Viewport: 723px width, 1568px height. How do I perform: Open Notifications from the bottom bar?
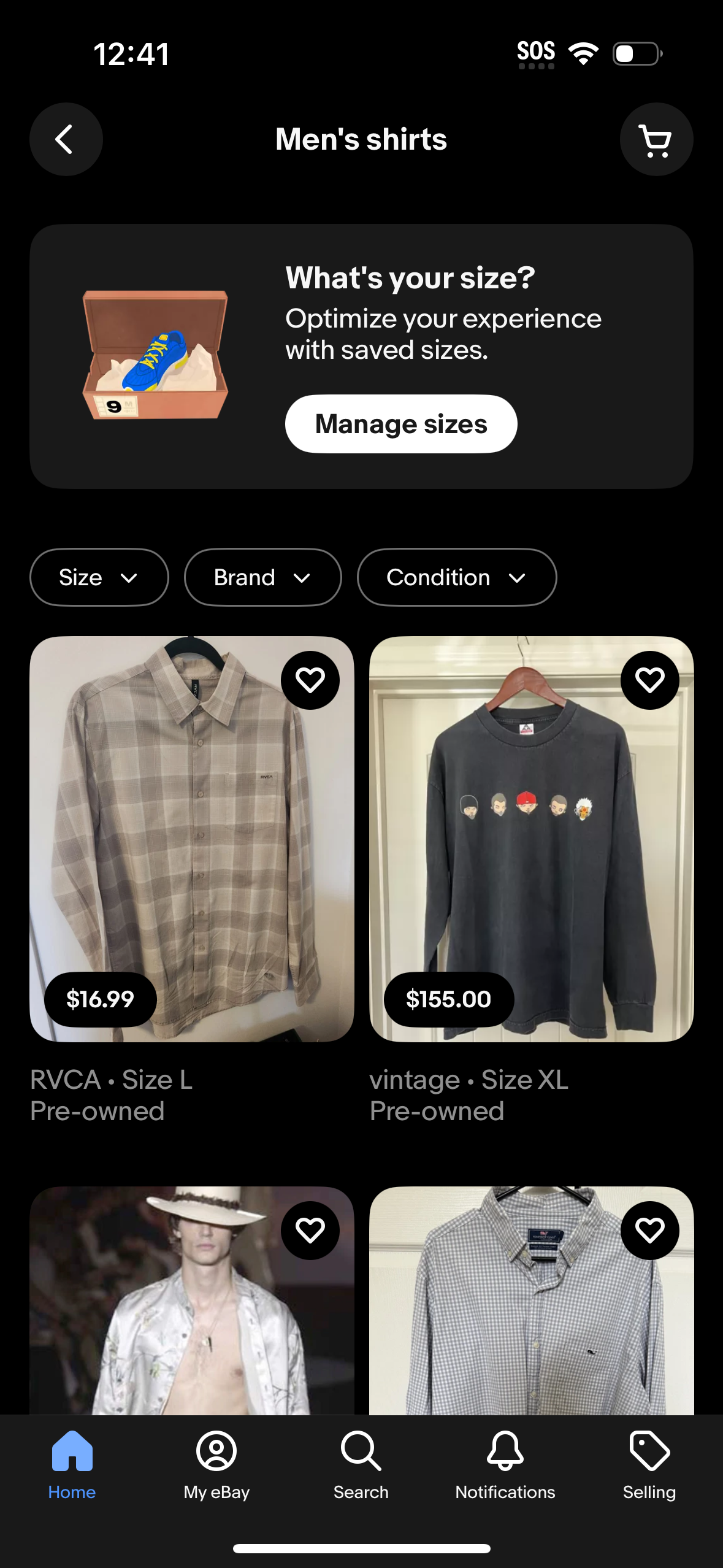pyautogui.click(x=505, y=1464)
